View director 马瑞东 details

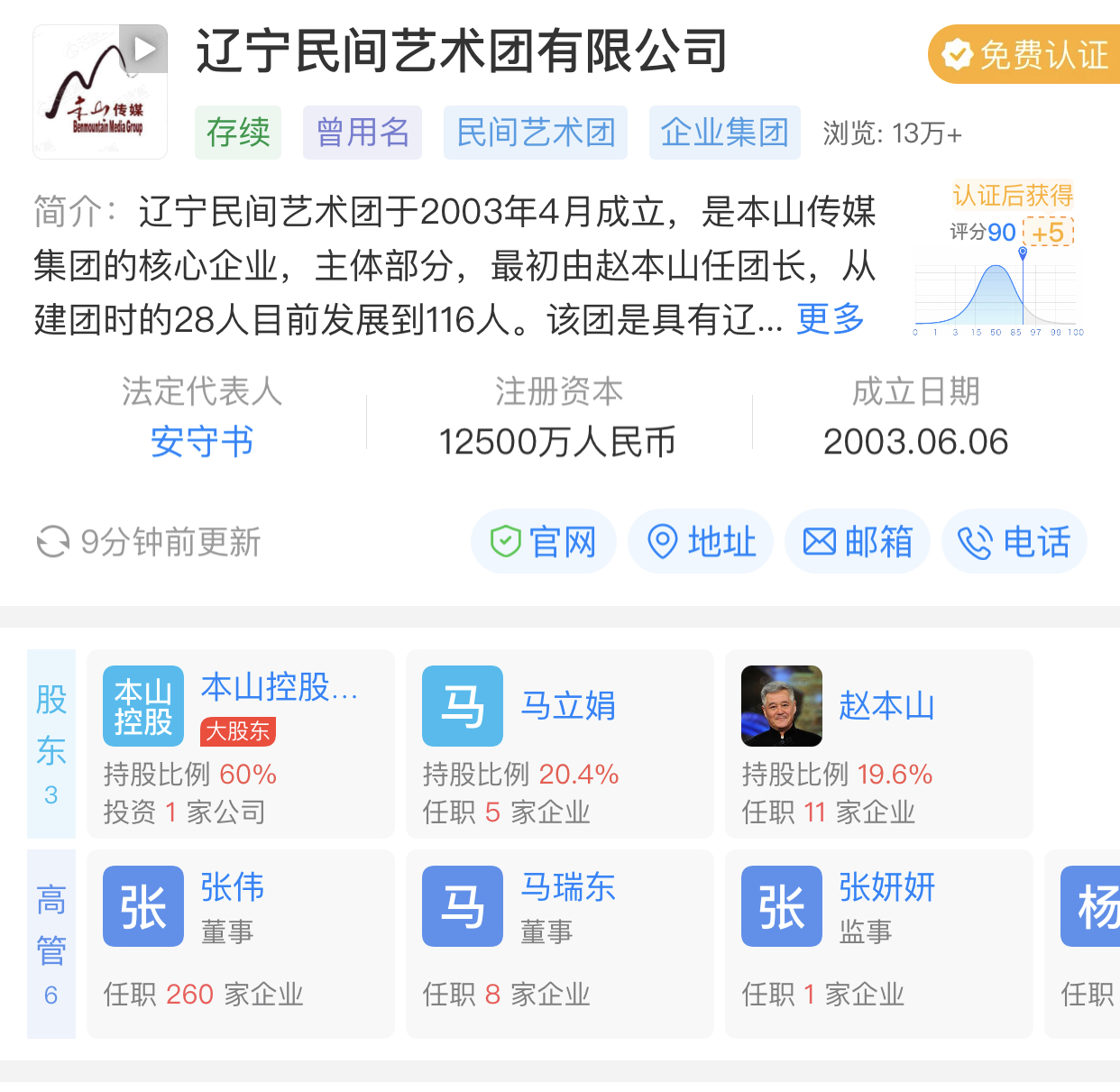[x=559, y=944]
